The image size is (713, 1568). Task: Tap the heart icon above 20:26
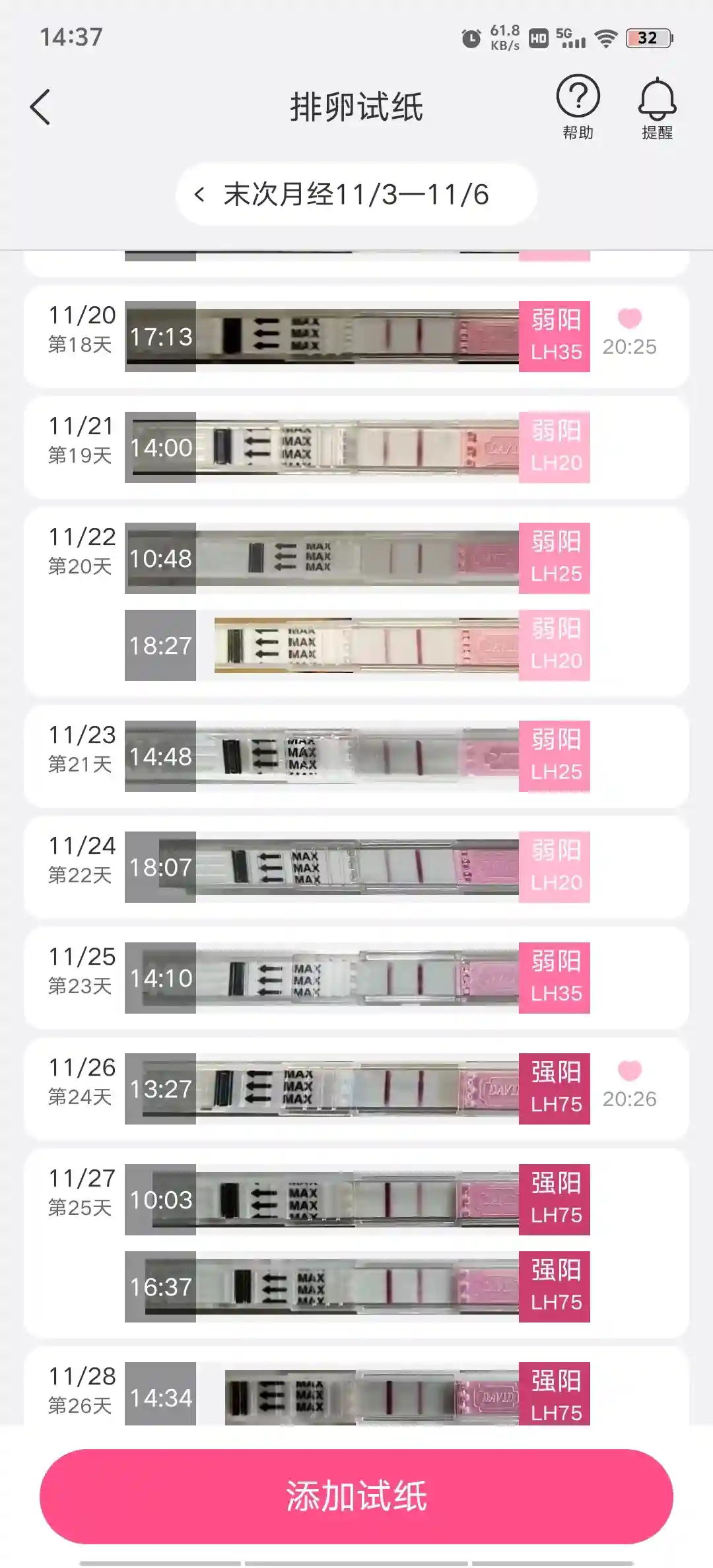[x=629, y=1071]
